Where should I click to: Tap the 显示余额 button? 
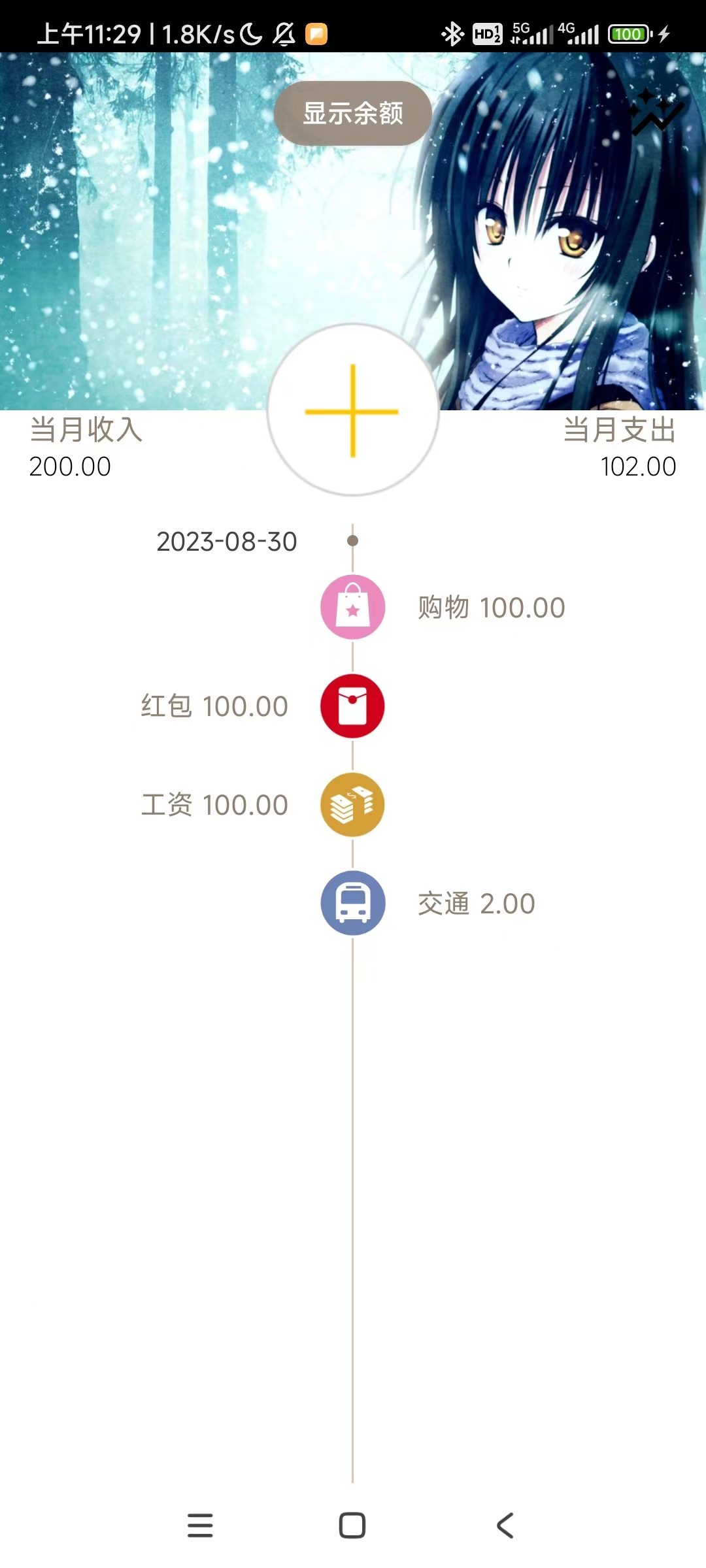coord(352,113)
